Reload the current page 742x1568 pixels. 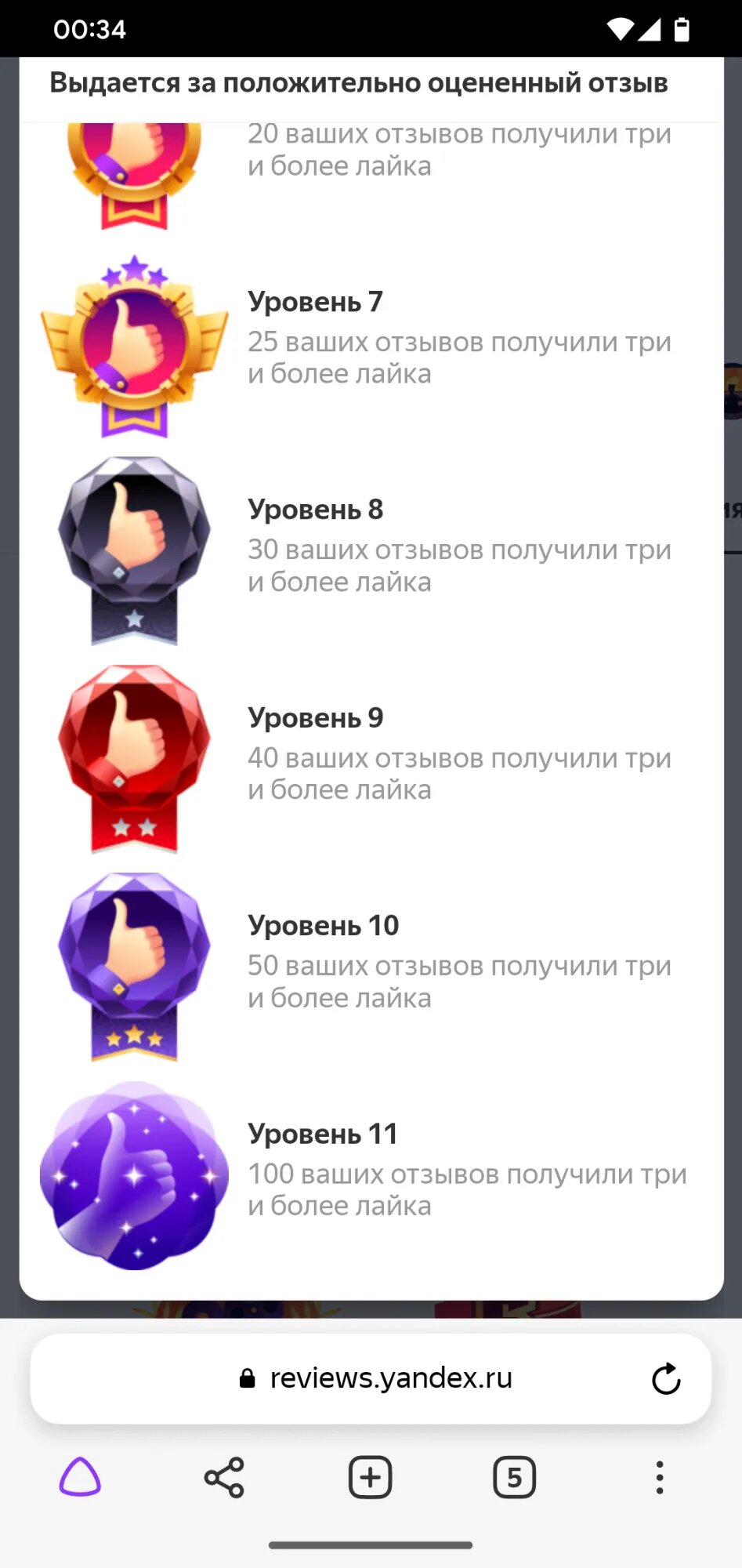click(x=666, y=1379)
